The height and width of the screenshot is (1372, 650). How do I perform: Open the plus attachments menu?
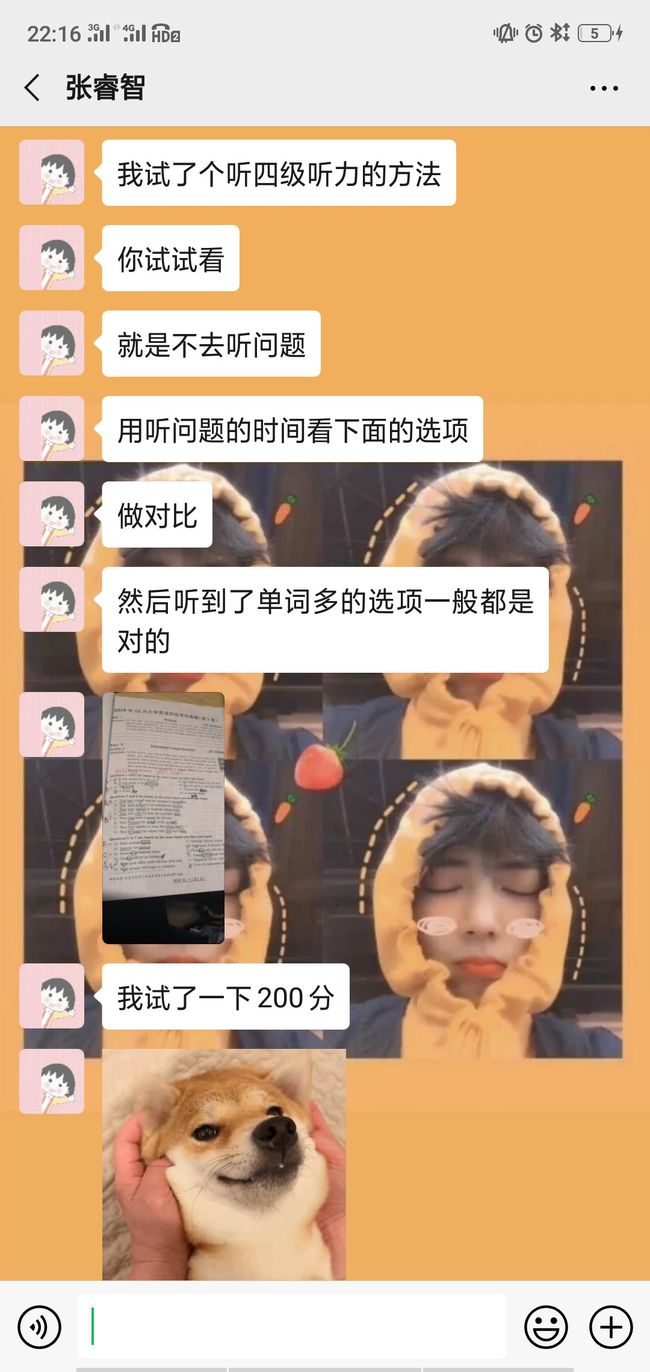(610, 1327)
